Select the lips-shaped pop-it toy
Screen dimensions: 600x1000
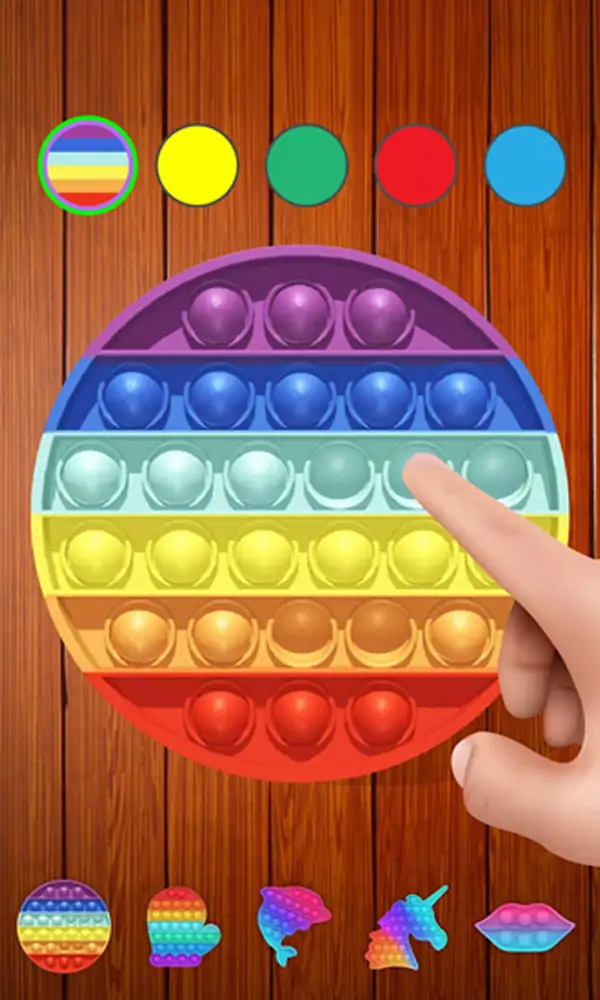pos(524,927)
